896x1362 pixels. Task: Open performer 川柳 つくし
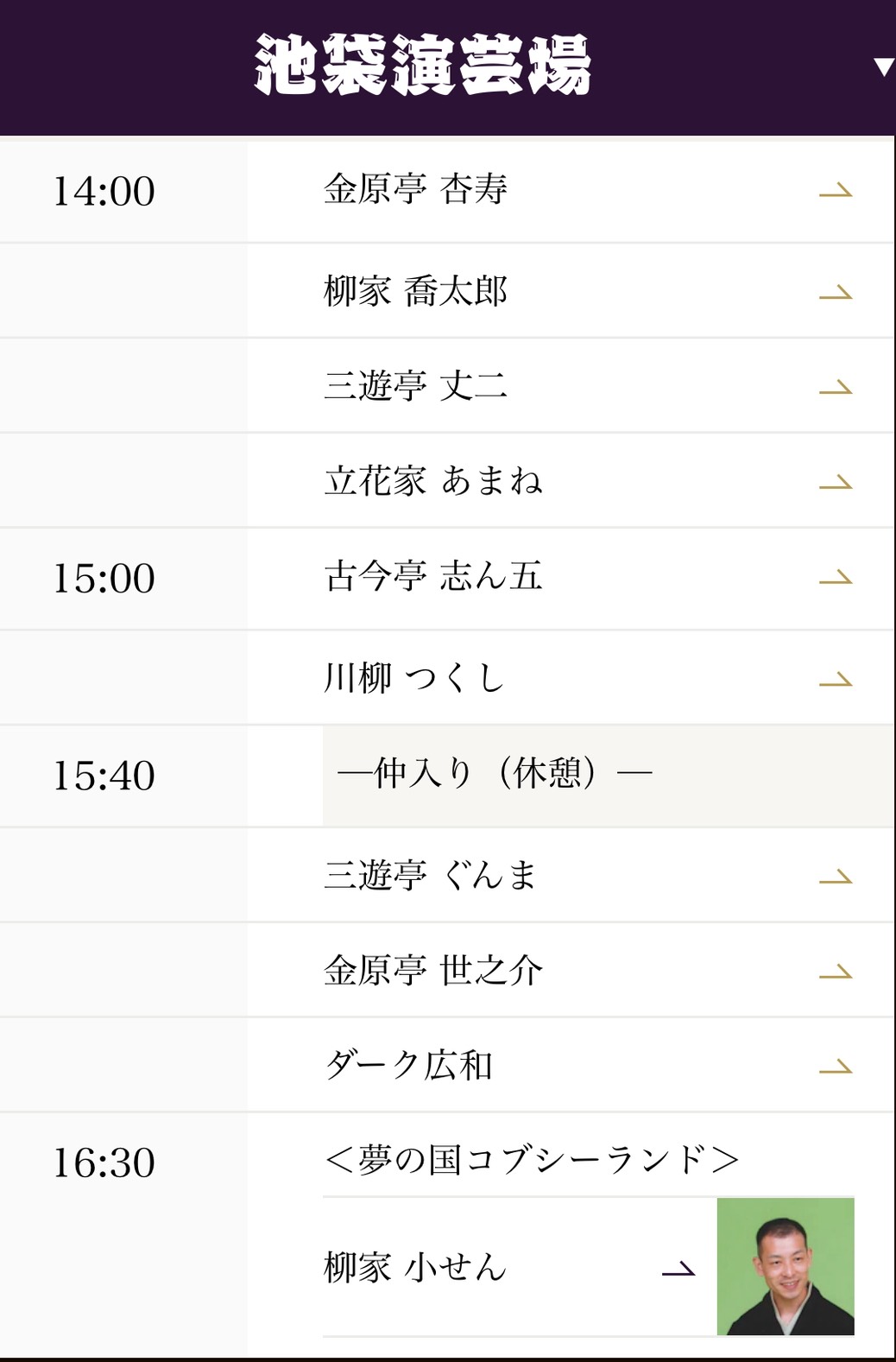coord(570,679)
